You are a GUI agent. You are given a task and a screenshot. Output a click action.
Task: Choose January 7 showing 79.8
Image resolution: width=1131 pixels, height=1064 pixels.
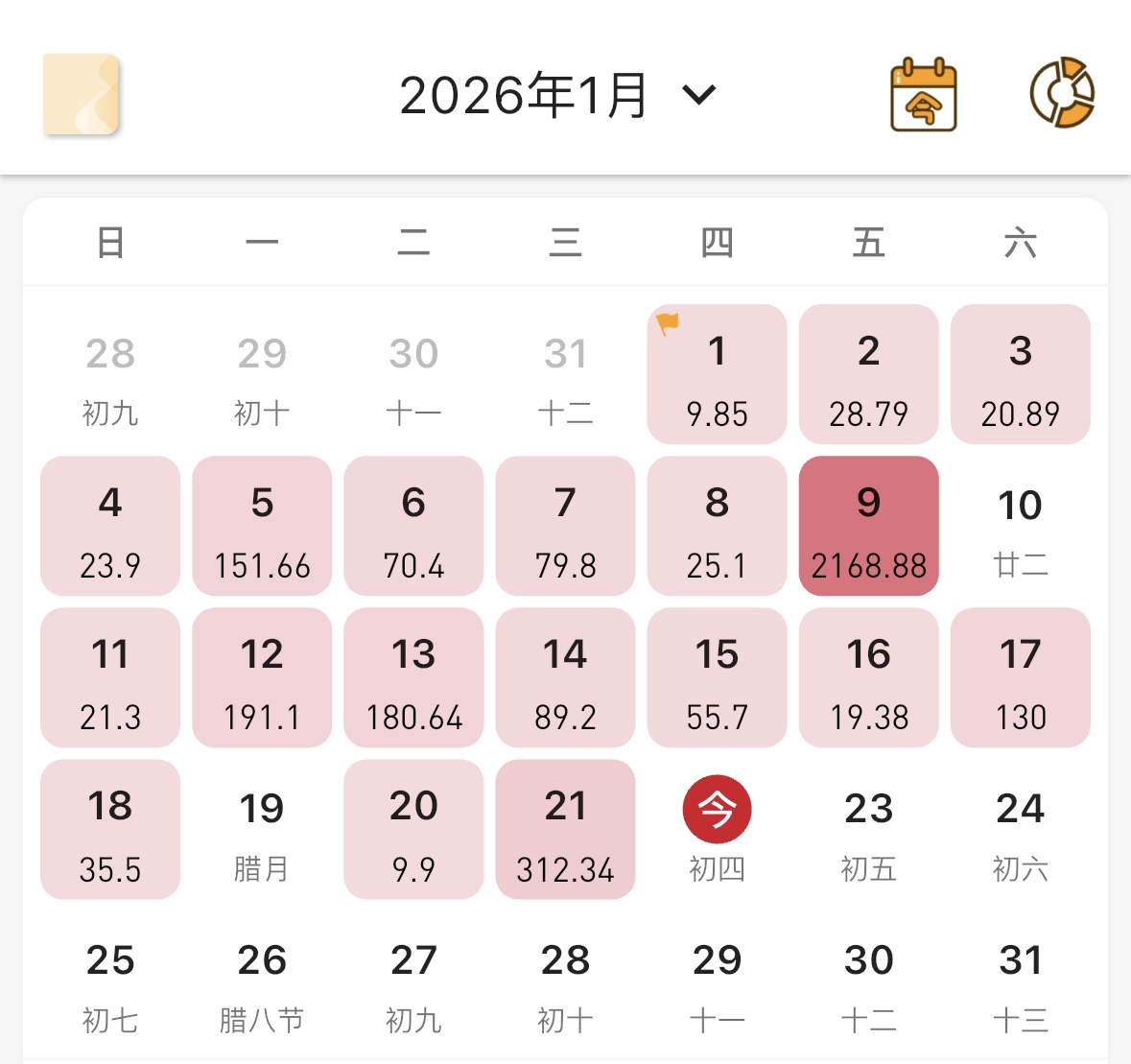[x=565, y=526]
